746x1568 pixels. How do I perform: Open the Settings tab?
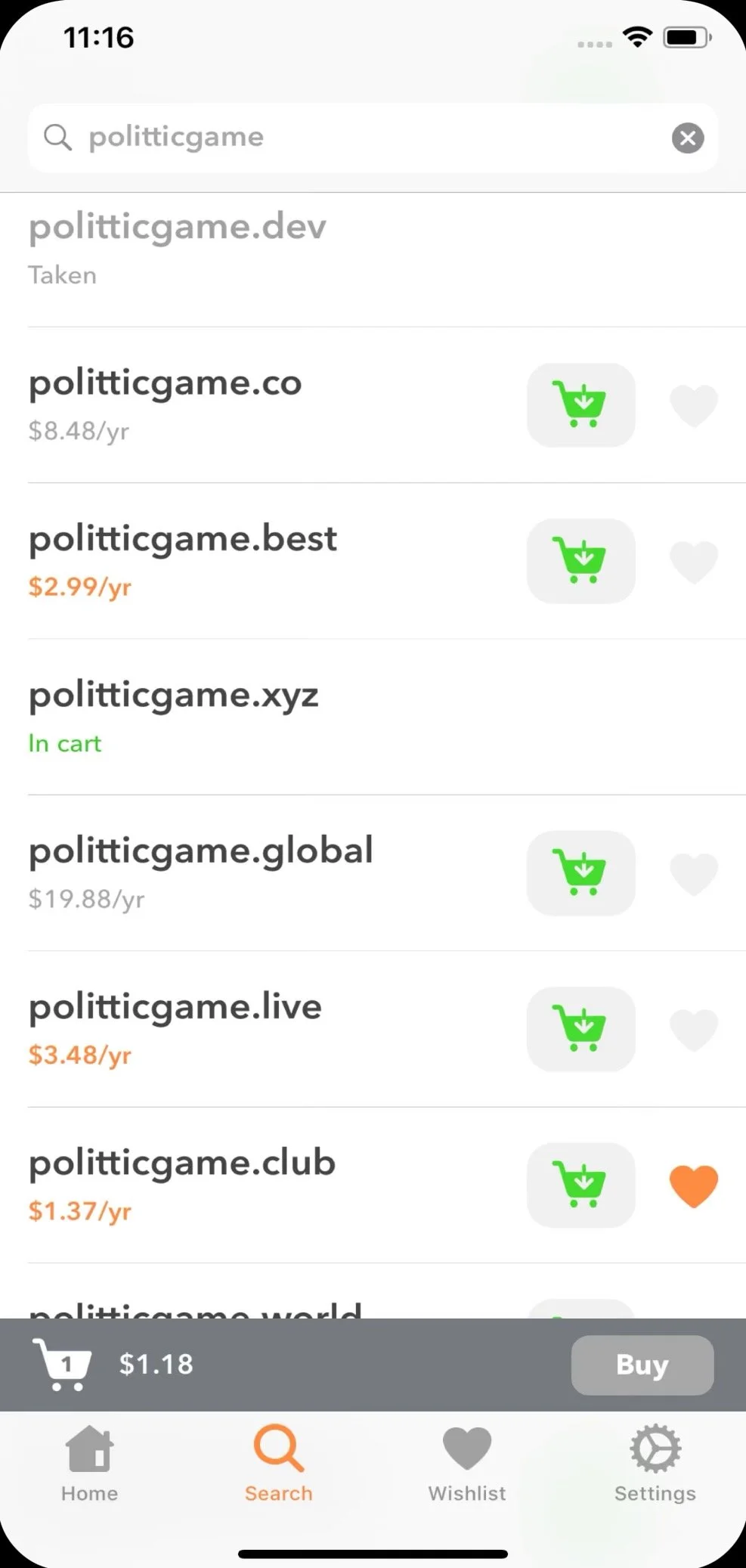(655, 1464)
